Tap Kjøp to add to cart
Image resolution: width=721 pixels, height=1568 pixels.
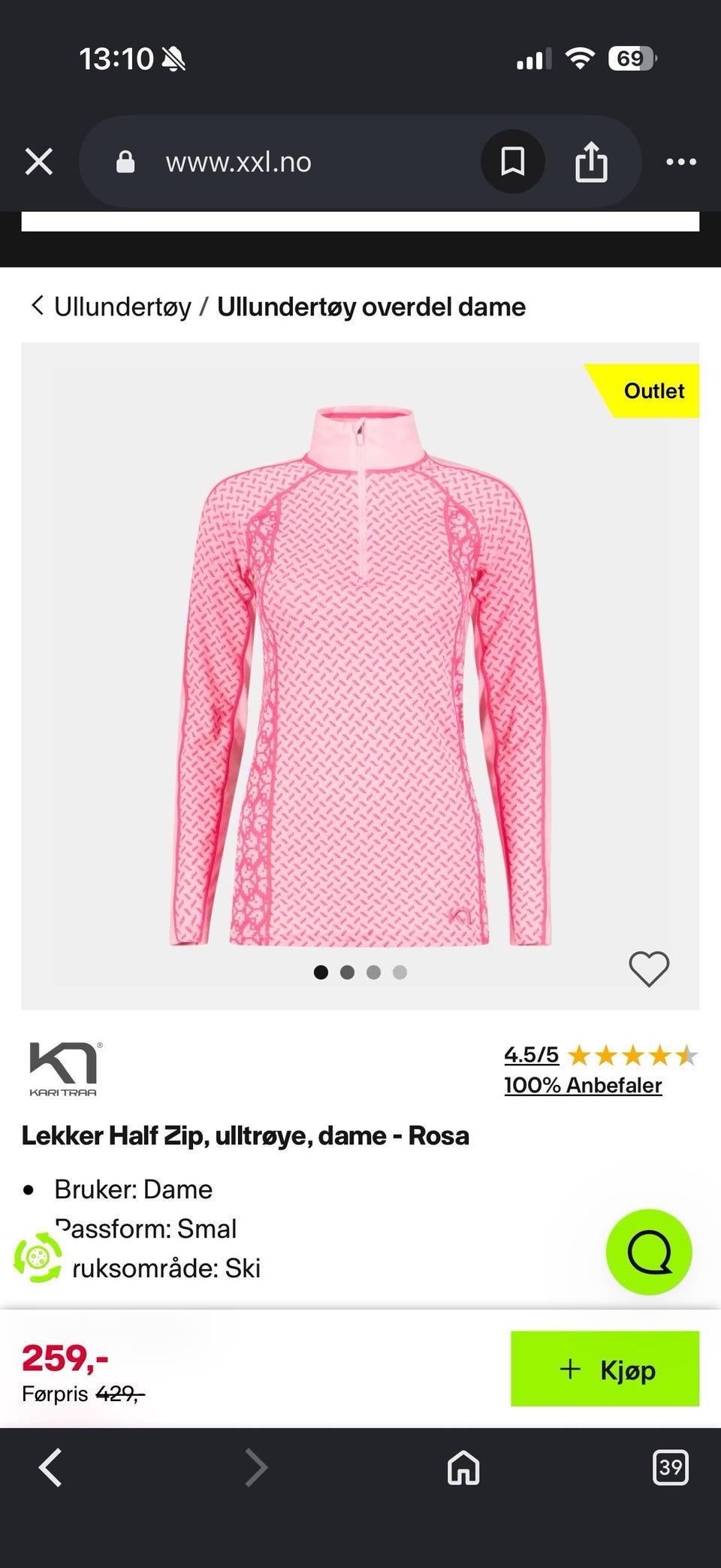pos(605,1369)
